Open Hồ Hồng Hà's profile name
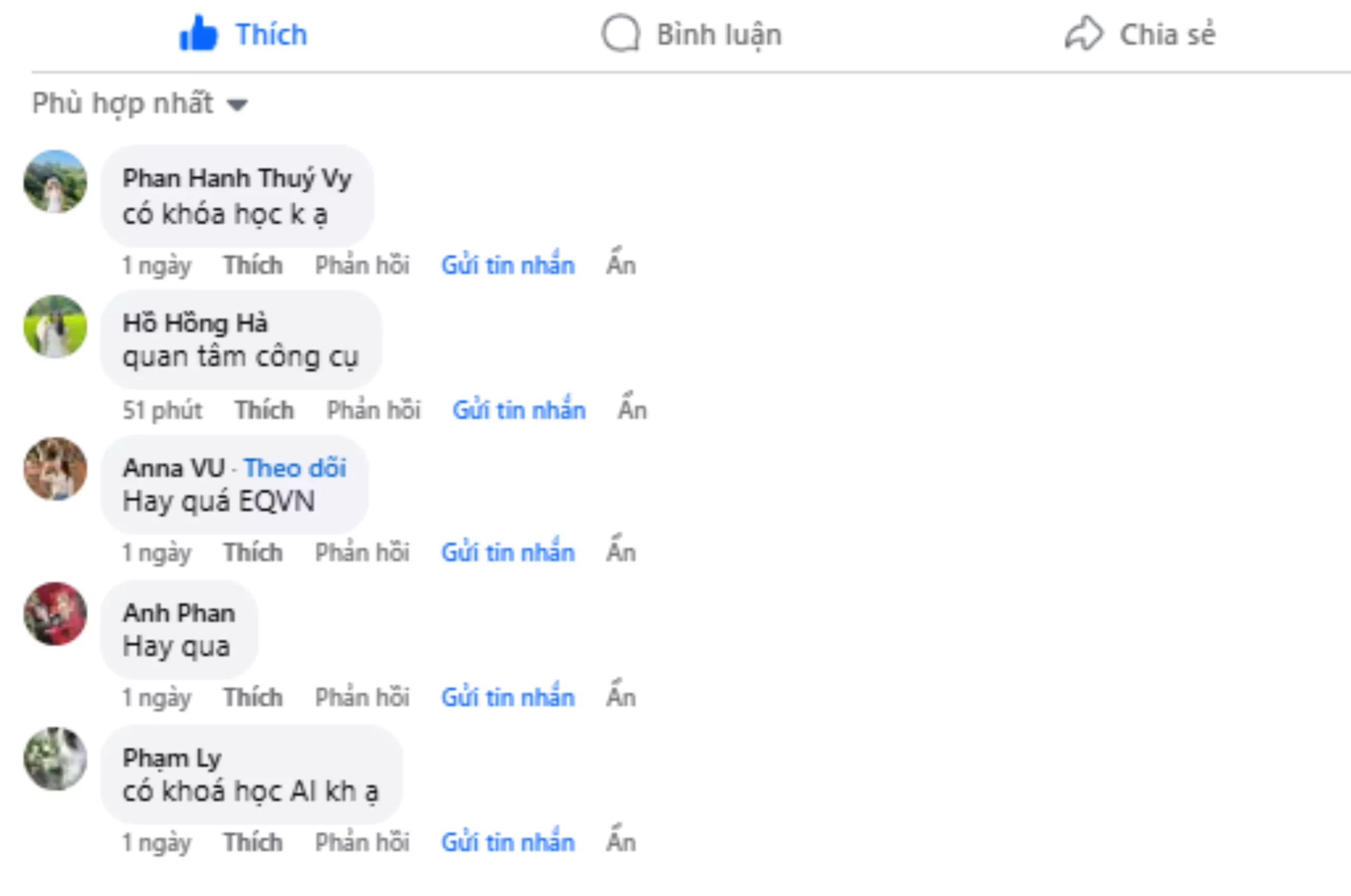The image size is (1351, 896). 195,323
